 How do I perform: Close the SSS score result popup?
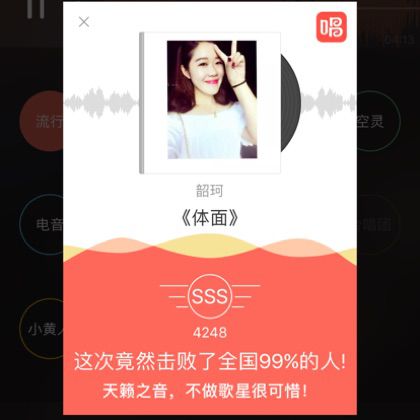pos(84,22)
